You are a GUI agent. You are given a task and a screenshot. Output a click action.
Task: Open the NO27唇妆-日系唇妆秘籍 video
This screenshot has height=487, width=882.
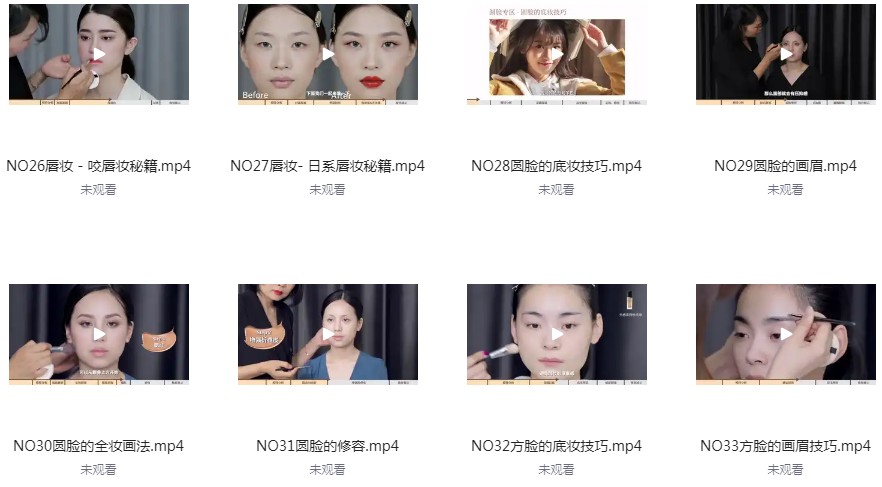tap(328, 54)
